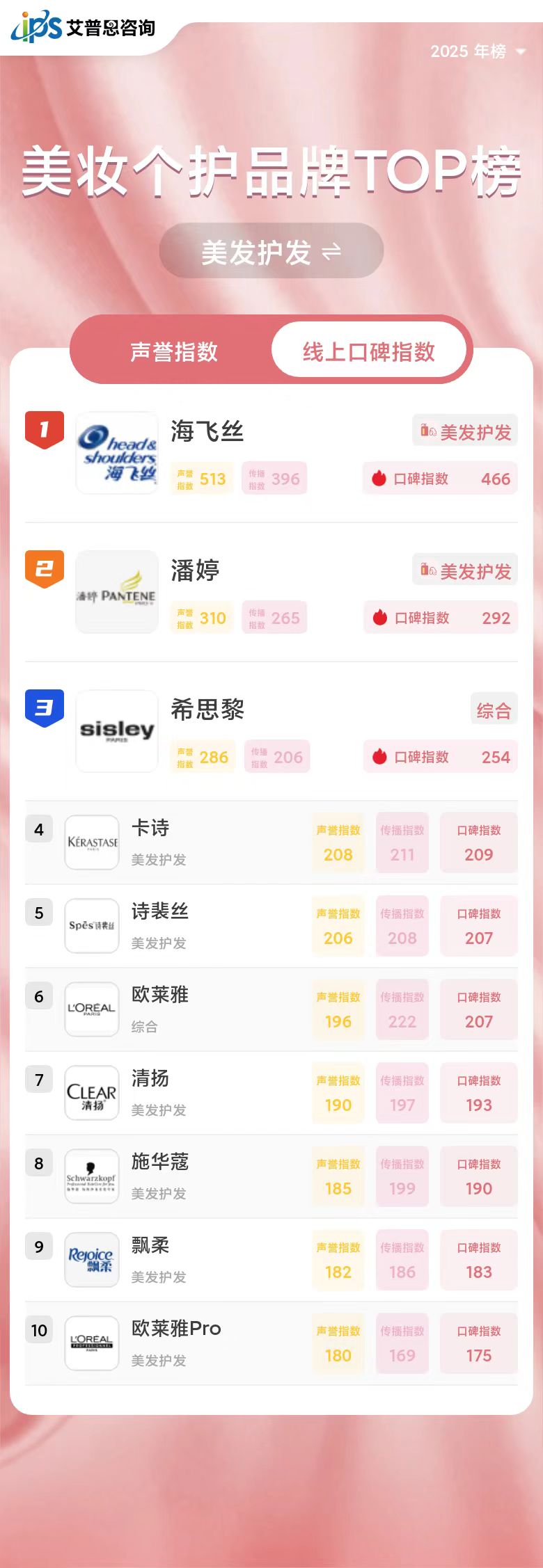Image resolution: width=543 pixels, height=1568 pixels.
Task: Switch category via the 美发护发 selector
Action: point(271,252)
